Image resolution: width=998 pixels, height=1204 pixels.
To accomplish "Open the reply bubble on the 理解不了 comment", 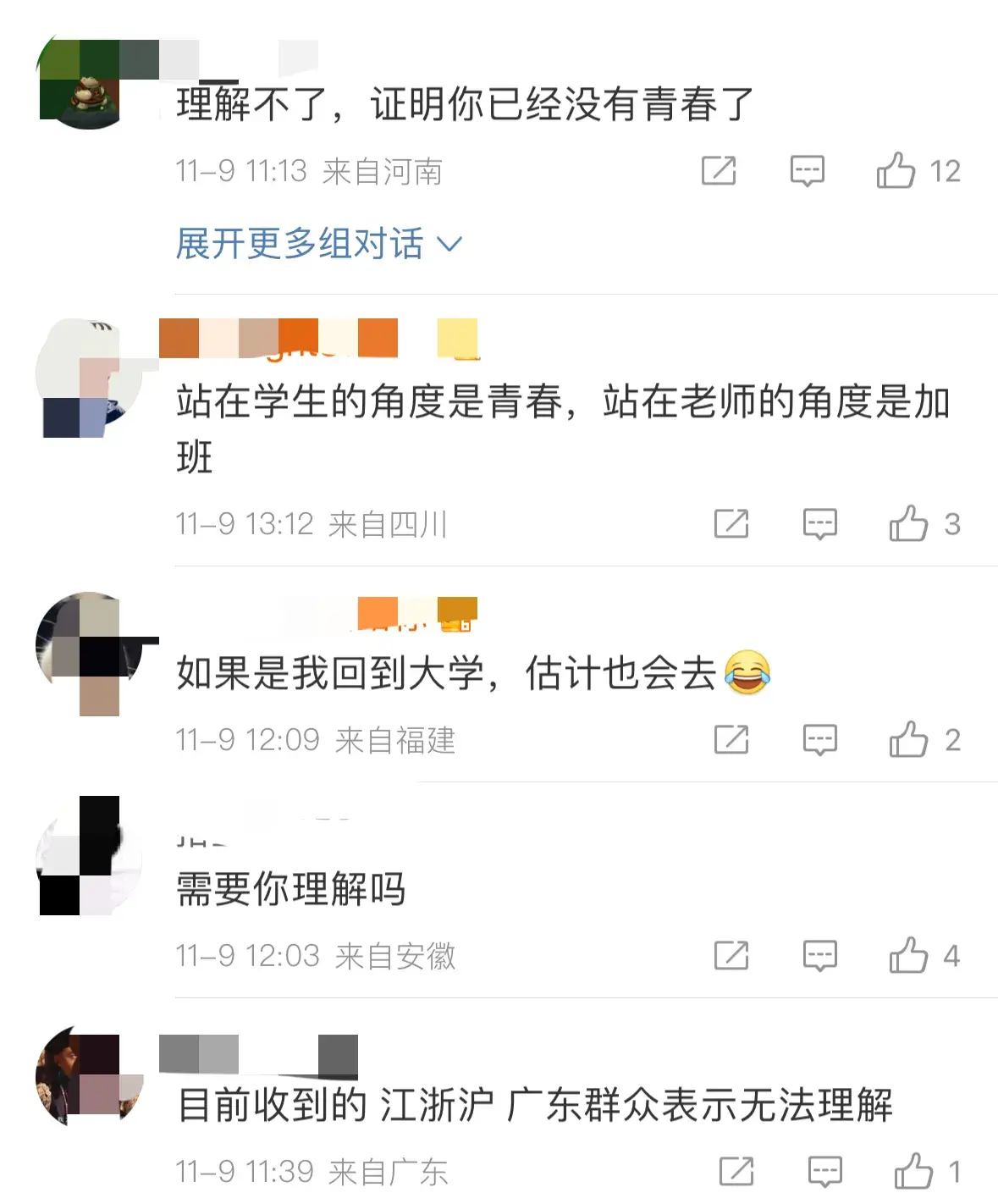I will (x=807, y=171).
